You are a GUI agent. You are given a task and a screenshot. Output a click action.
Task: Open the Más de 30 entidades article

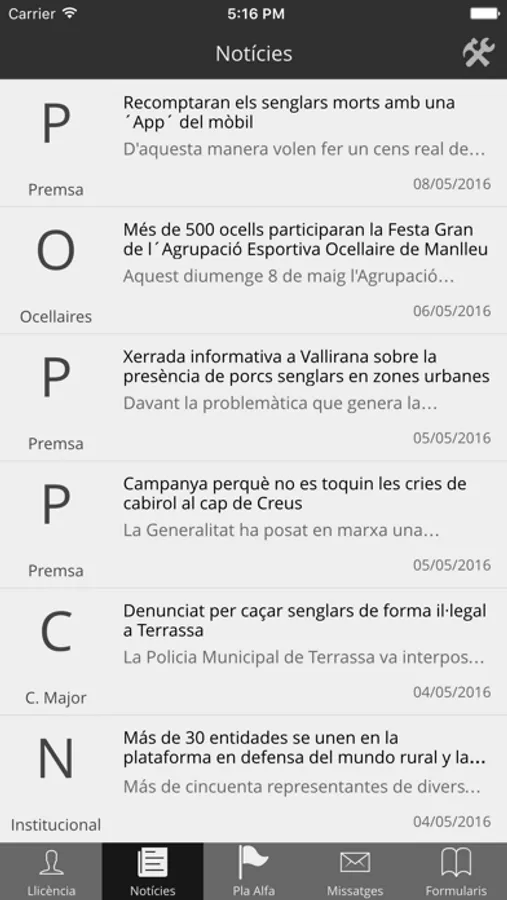coord(253,779)
